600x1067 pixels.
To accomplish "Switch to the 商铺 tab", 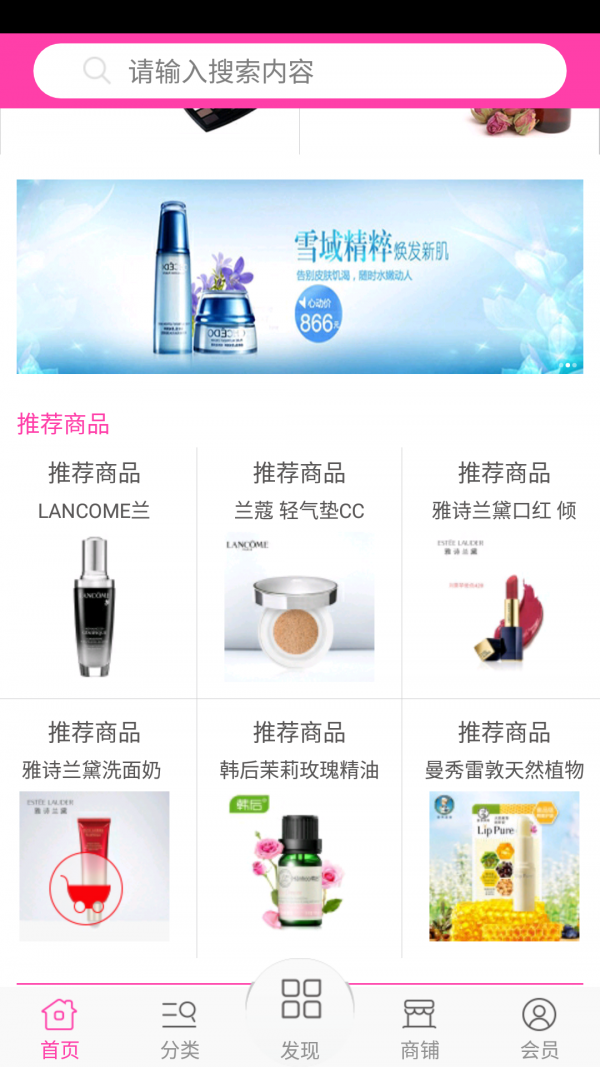I will [x=420, y=1029].
